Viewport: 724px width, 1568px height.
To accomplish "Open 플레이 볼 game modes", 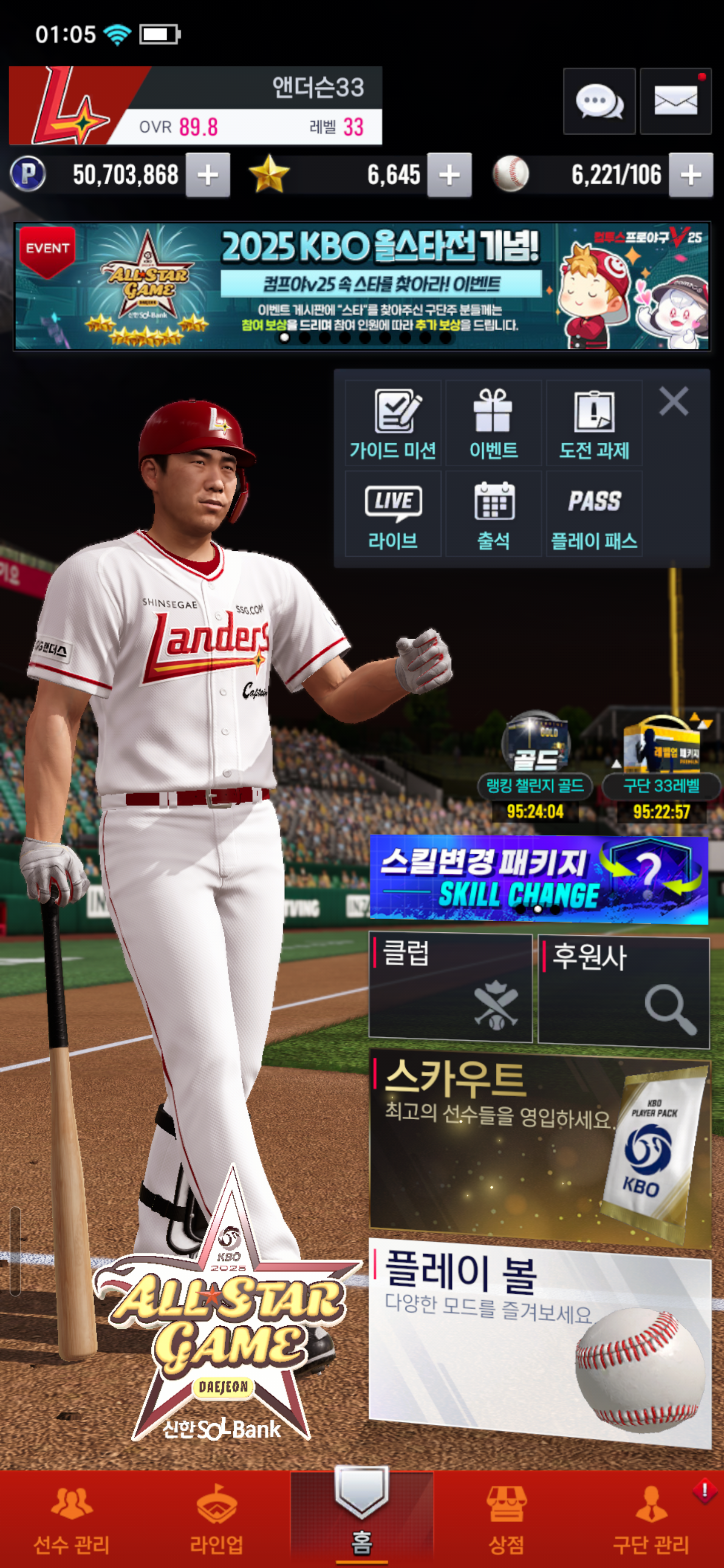I will point(539,1339).
